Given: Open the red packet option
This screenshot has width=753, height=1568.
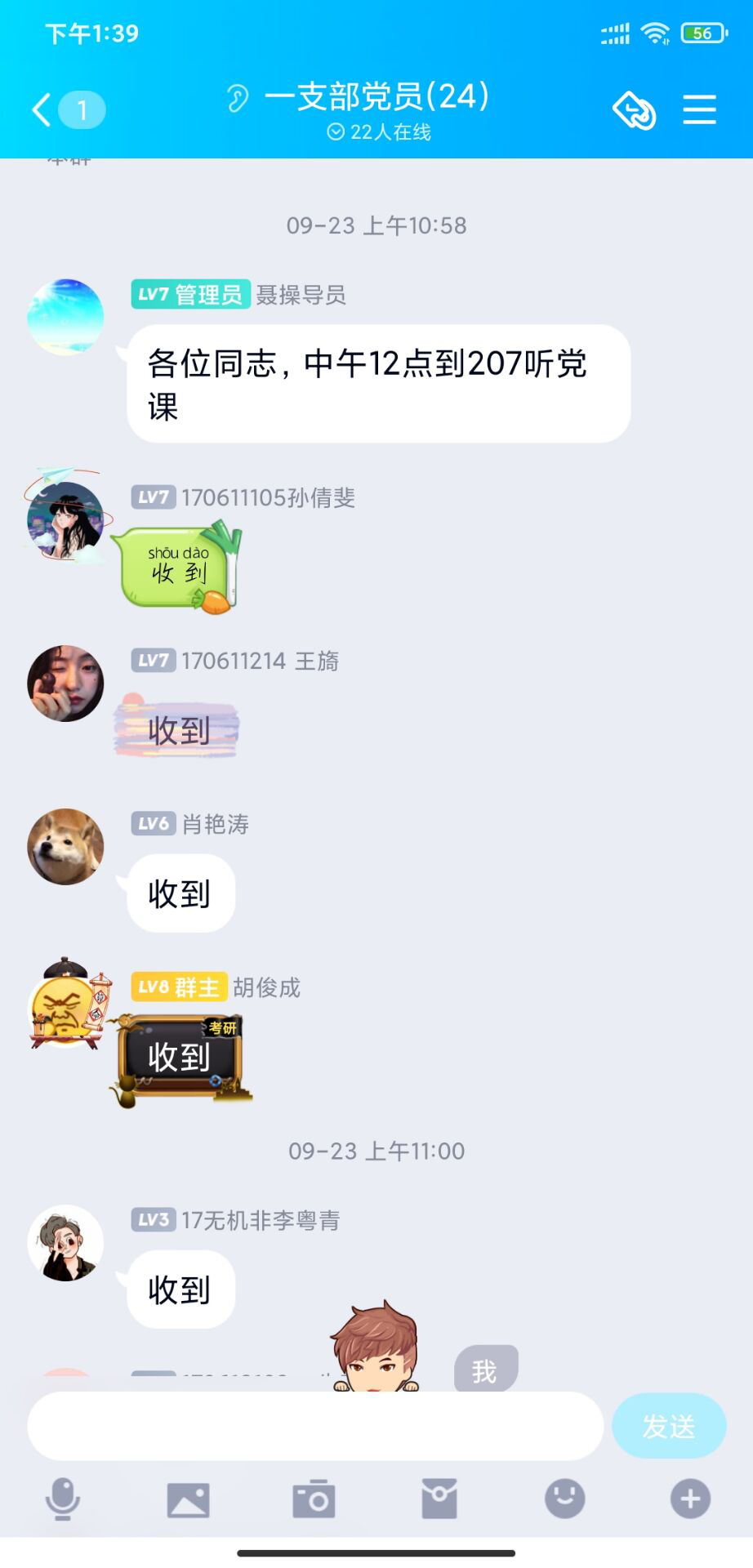Looking at the screenshot, I should click(439, 1499).
